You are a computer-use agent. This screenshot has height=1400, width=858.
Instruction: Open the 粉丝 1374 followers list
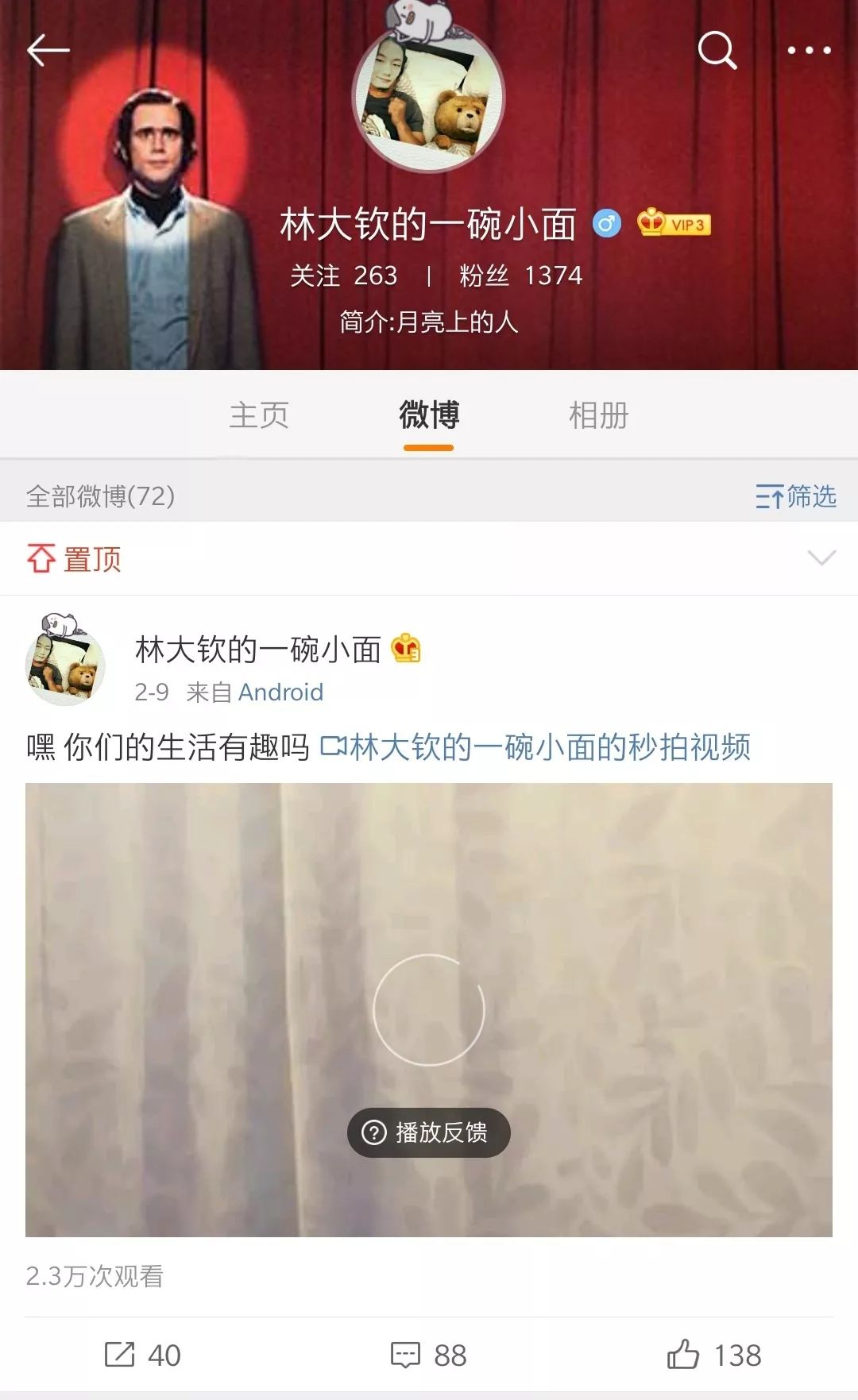[x=520, y=276]
